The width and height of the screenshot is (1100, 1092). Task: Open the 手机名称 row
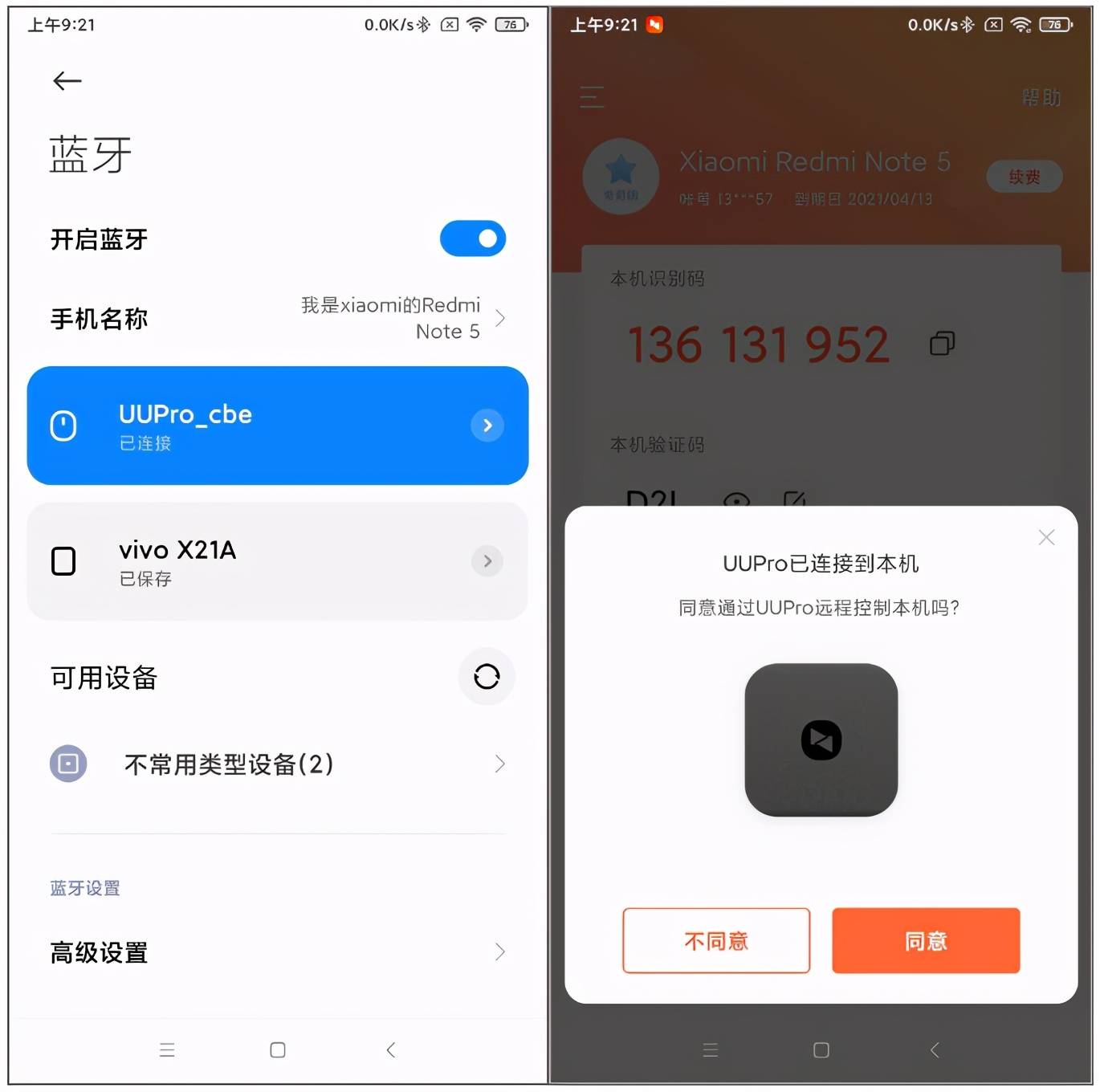point(277,318)
